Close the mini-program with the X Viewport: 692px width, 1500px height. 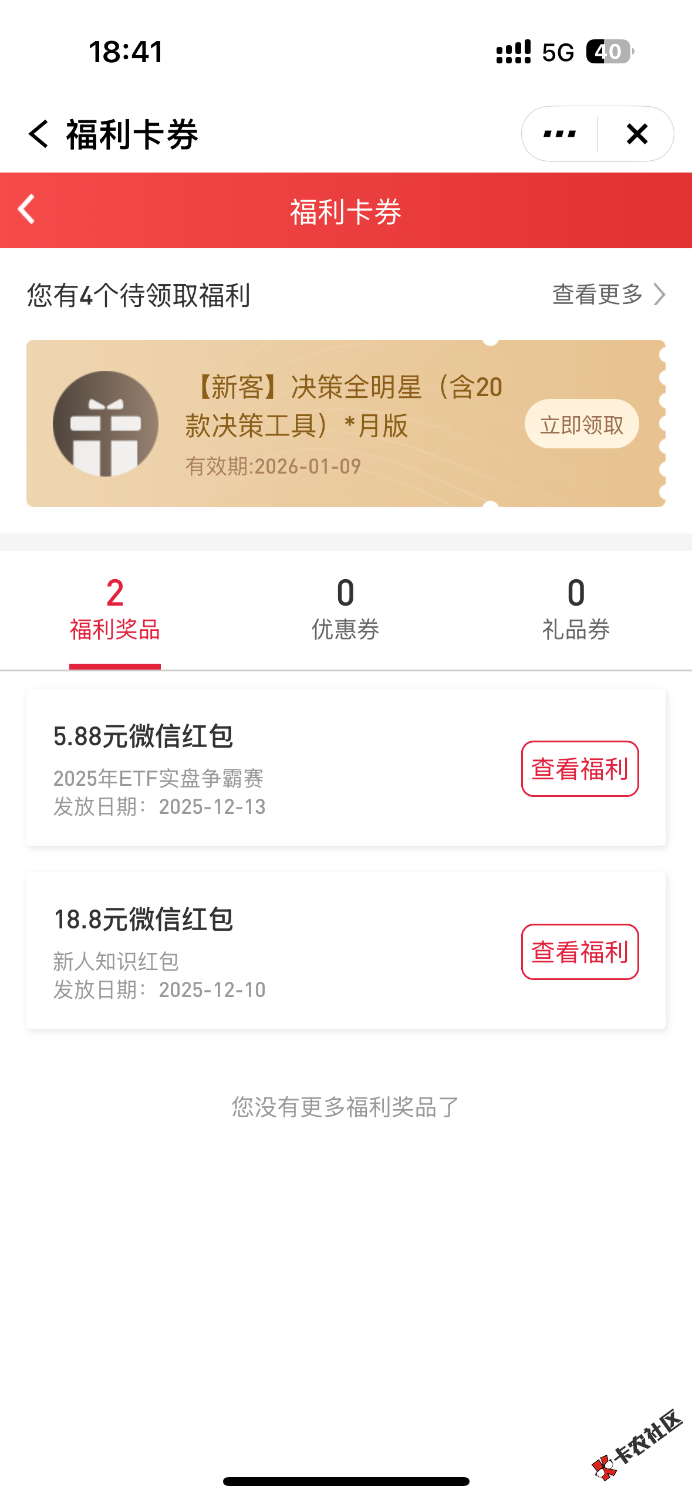coord(637,134)
